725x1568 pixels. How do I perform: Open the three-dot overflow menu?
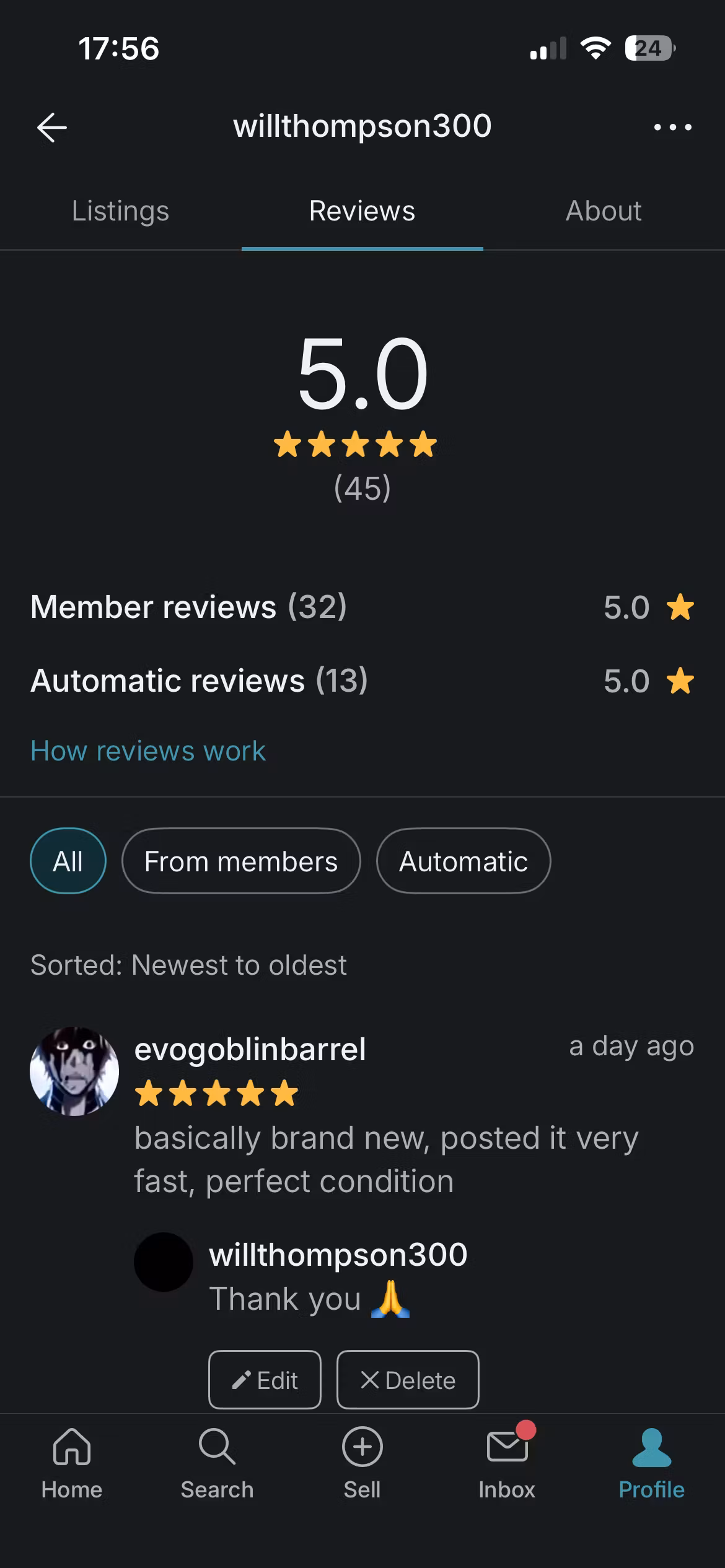tap(672, 128)
